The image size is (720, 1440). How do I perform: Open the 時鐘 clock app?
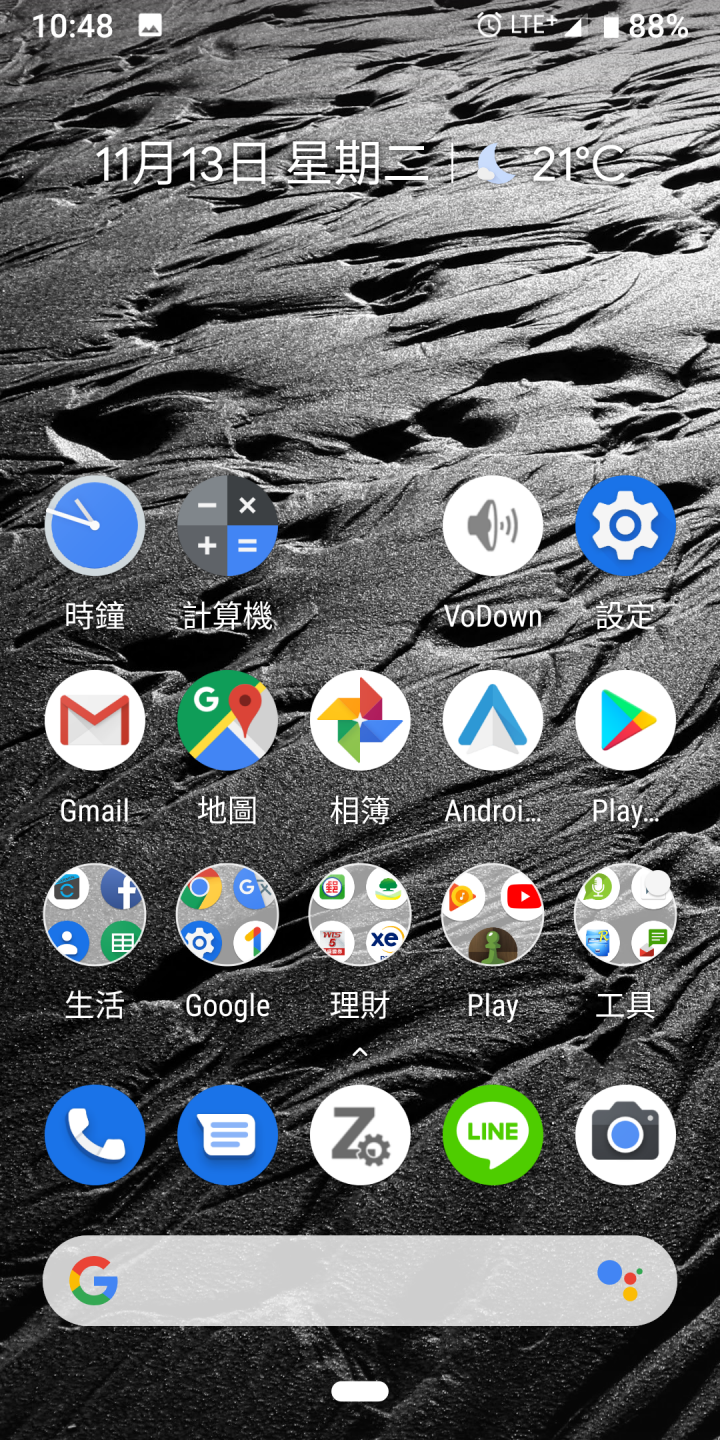pos(95,526)
